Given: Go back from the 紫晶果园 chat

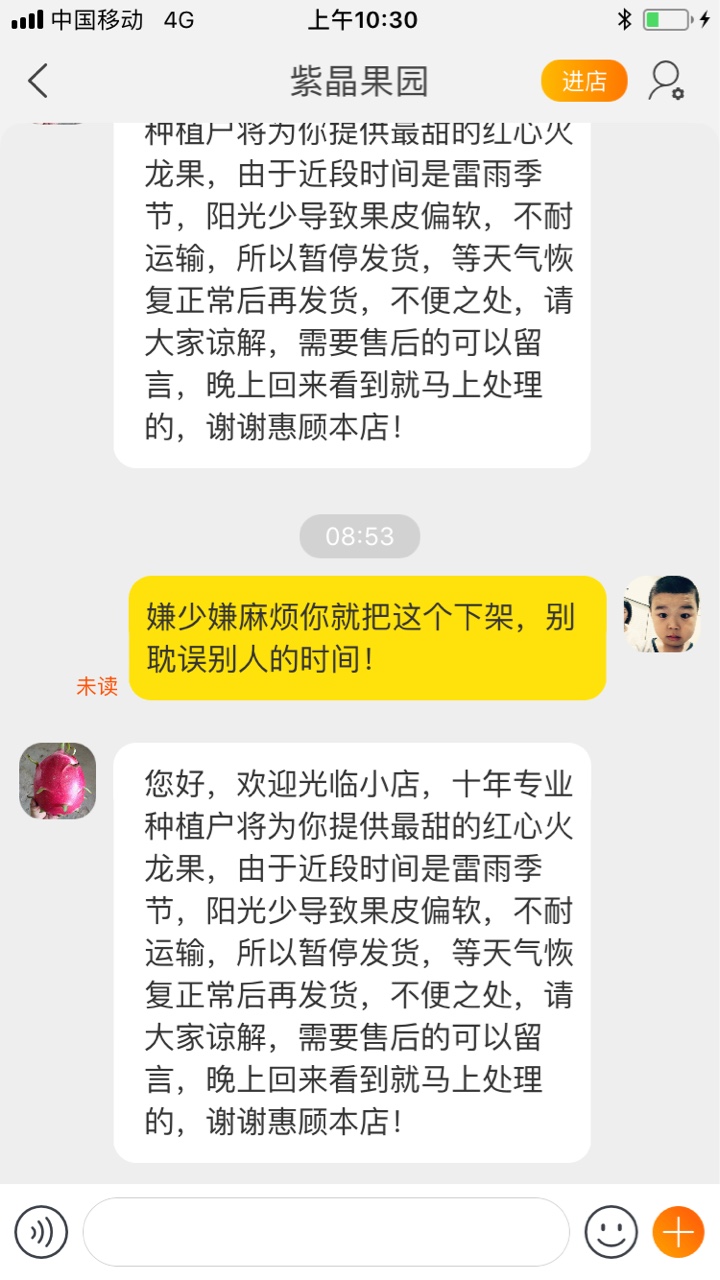Looking at the screenshot, I should click(38, 81).
